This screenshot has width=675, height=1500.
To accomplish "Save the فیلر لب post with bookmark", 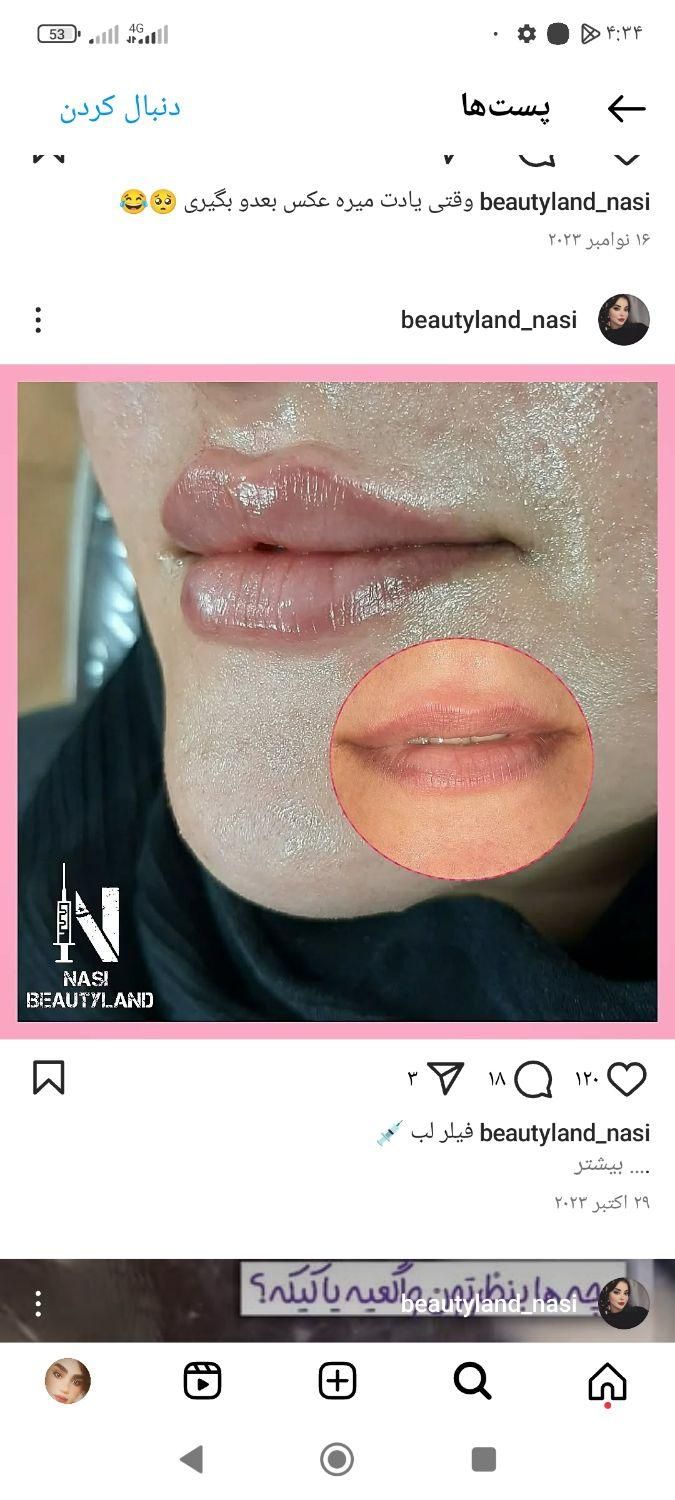I will (48, 1078).
